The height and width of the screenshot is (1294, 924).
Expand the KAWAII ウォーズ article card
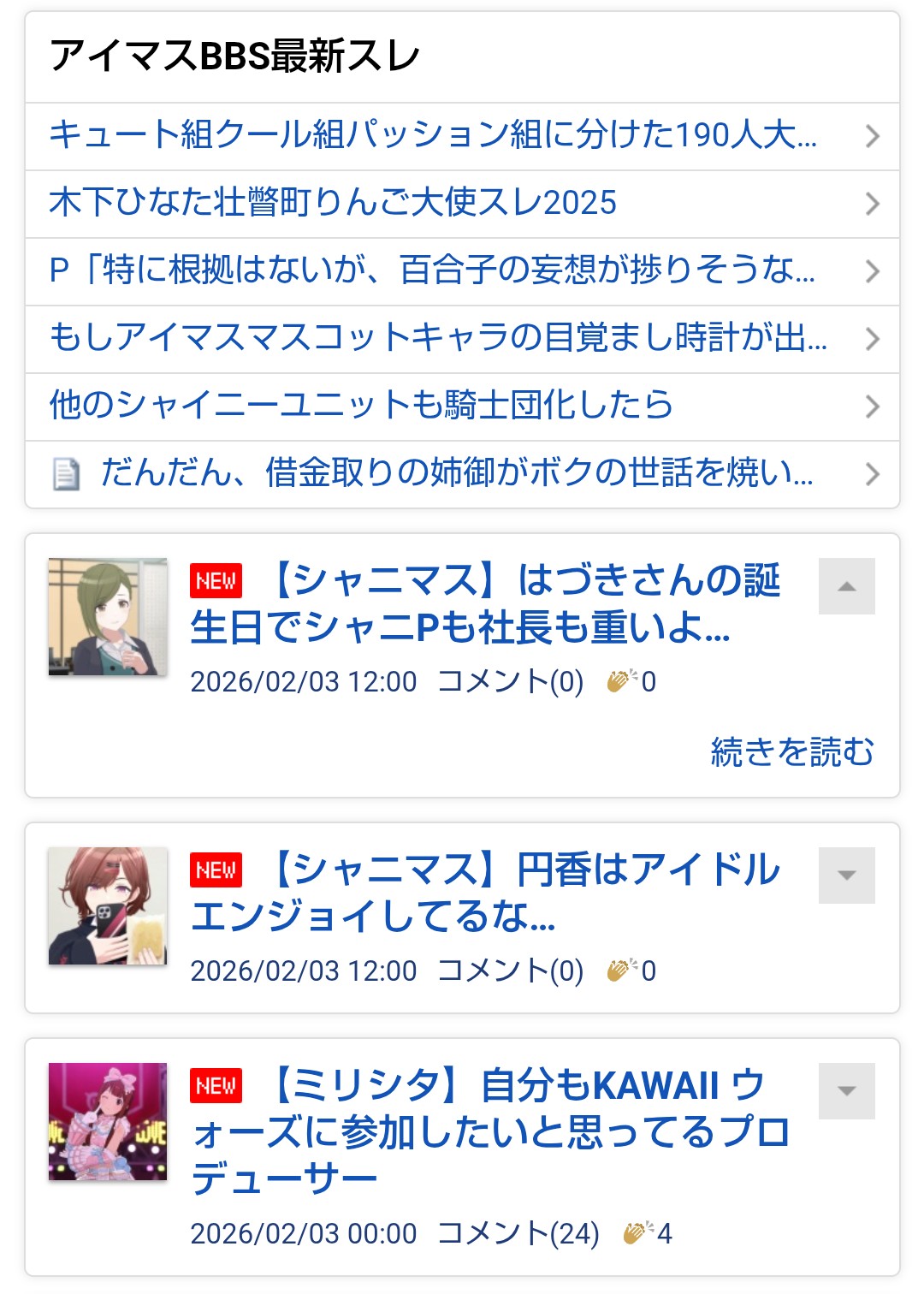pyautogui.click(x=846, y=1091)
